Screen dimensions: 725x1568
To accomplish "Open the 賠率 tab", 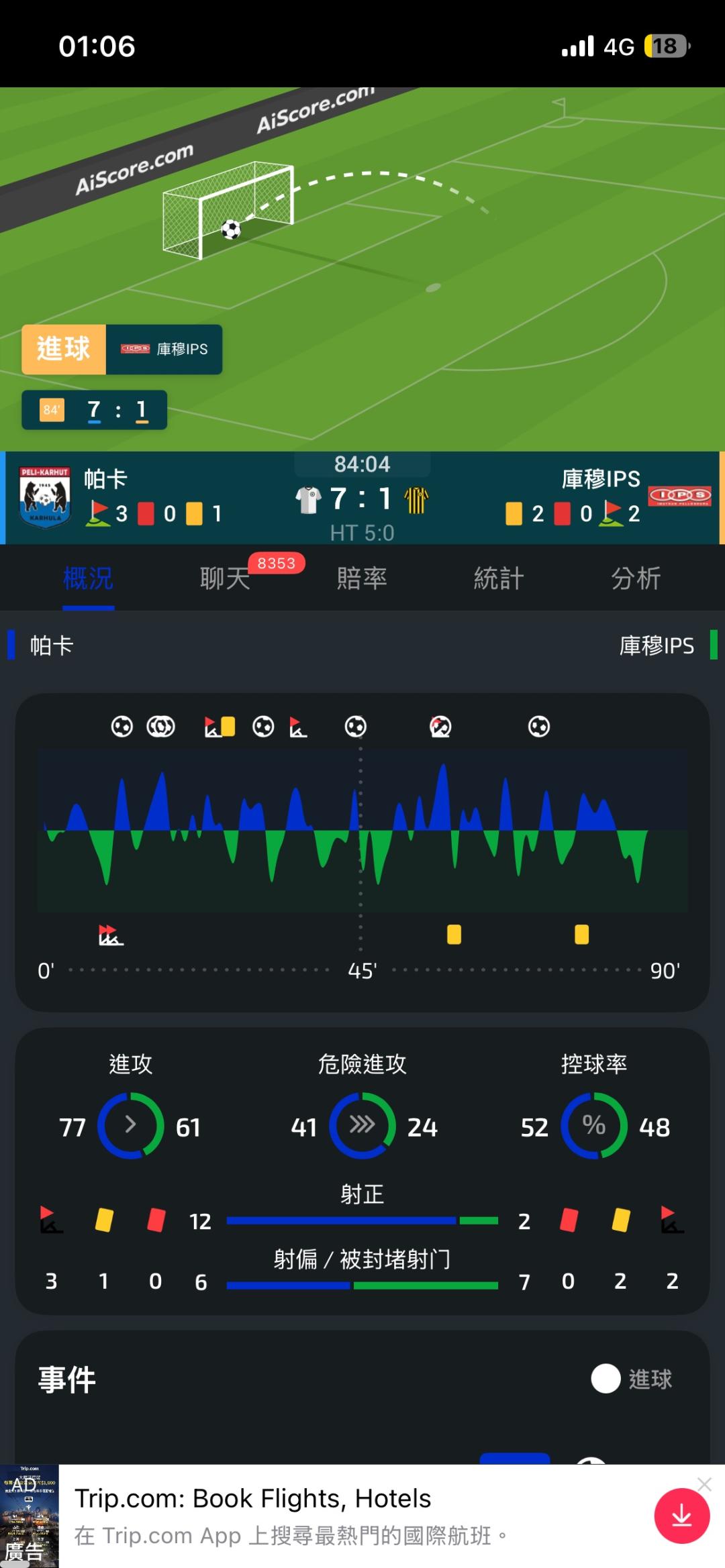I will click(x=362, y=578).
